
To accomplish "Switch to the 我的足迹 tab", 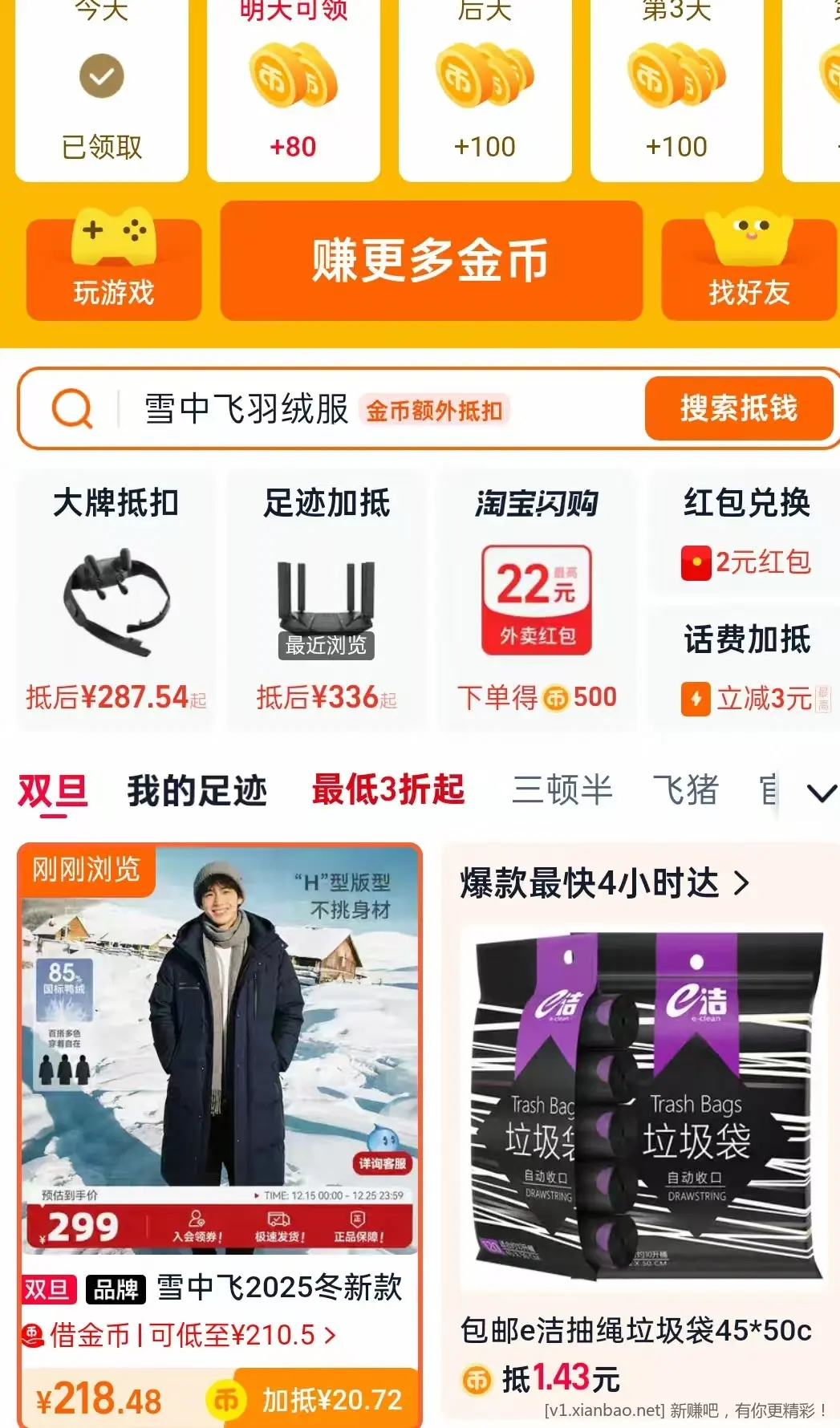I will (x=197, y=790).
